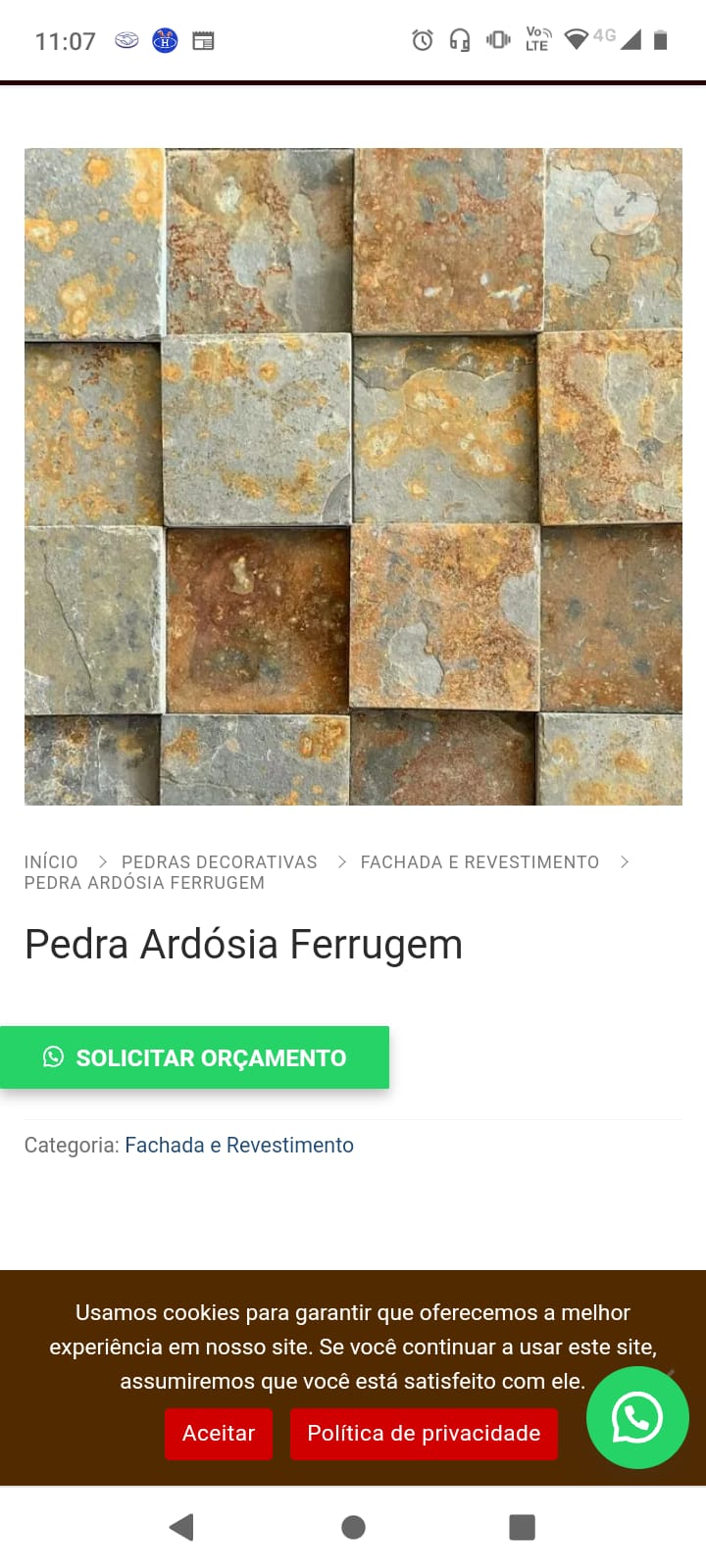Viewport: 706px width, 1568px height.
Task: Select the VoLTE indicator icon
Action: [x=535, y=40]
